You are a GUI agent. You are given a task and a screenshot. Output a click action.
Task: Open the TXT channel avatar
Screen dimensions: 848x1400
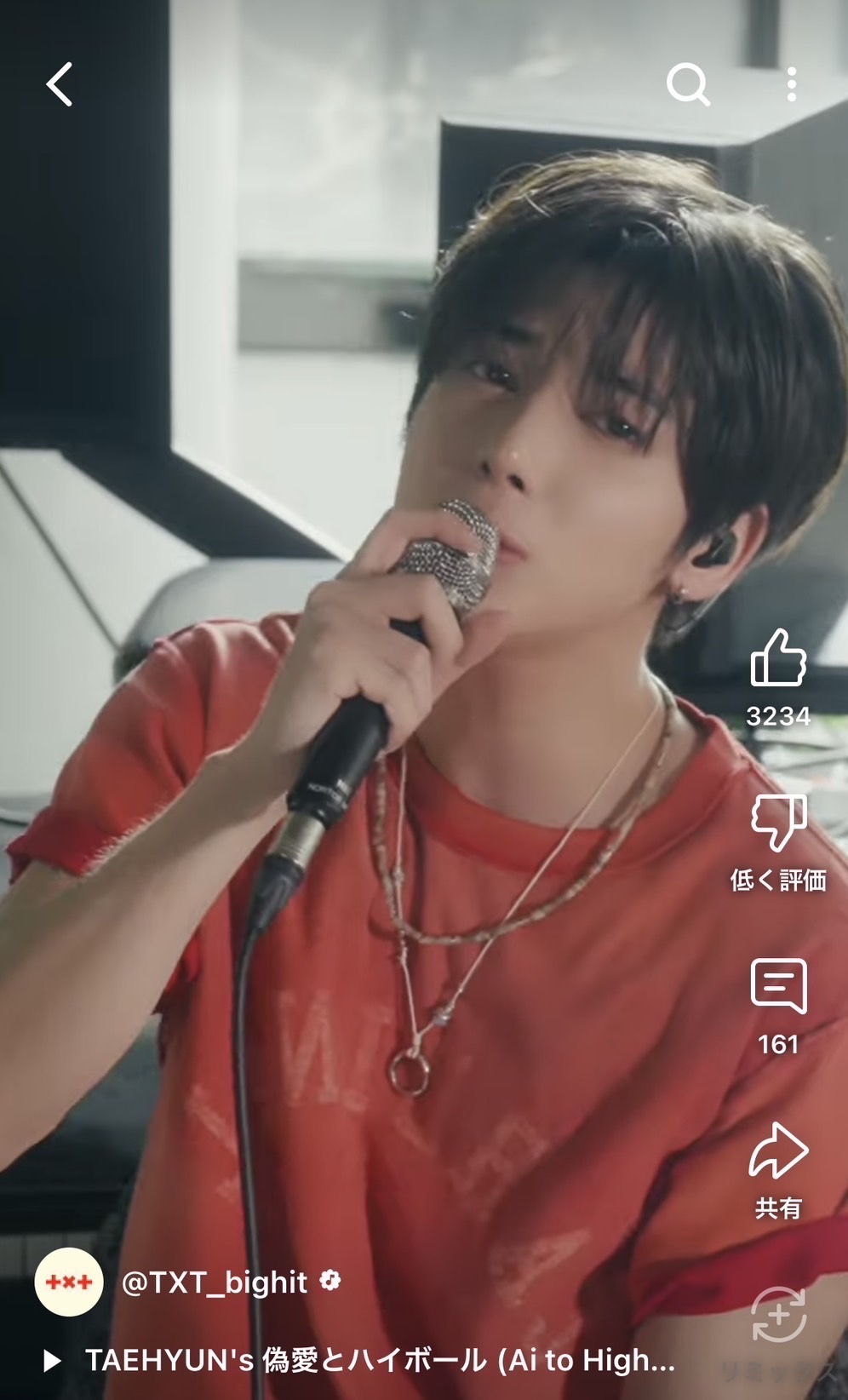[69, 1282]
